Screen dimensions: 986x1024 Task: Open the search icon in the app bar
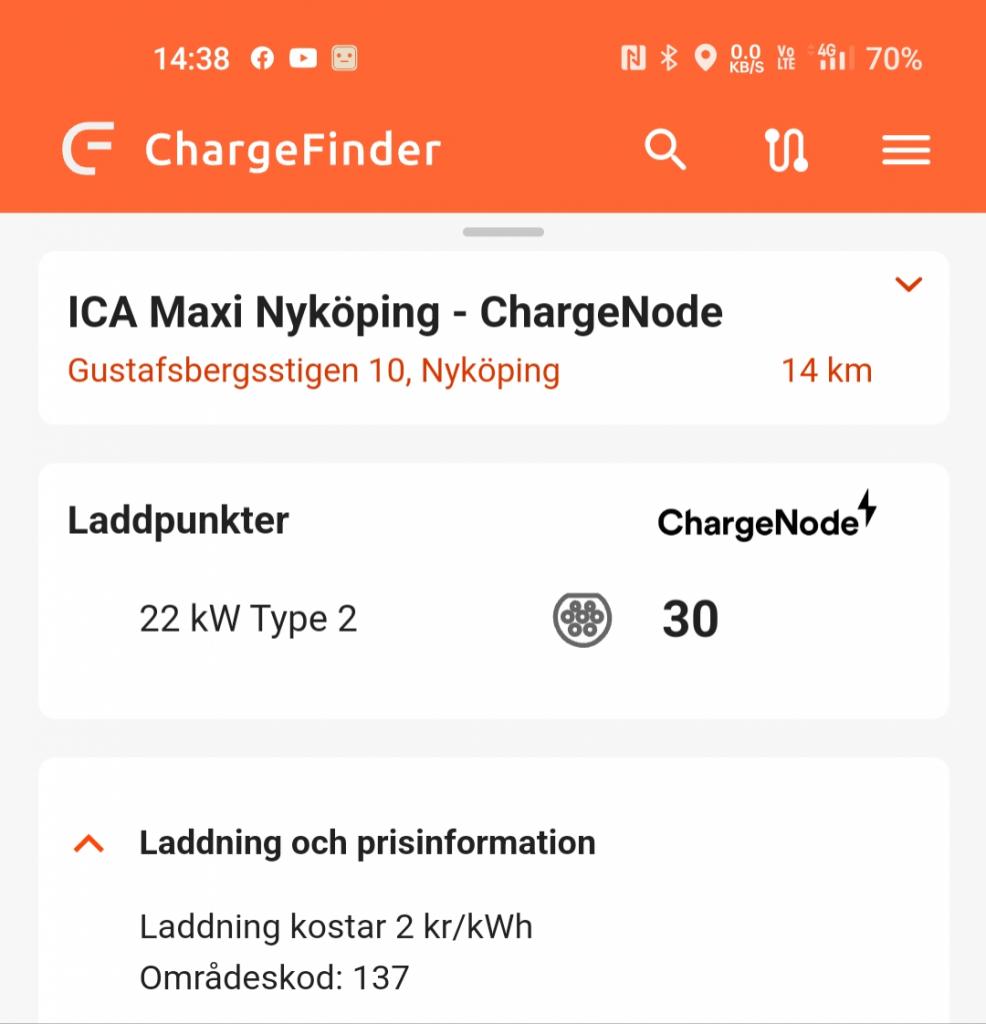point(665,151)
